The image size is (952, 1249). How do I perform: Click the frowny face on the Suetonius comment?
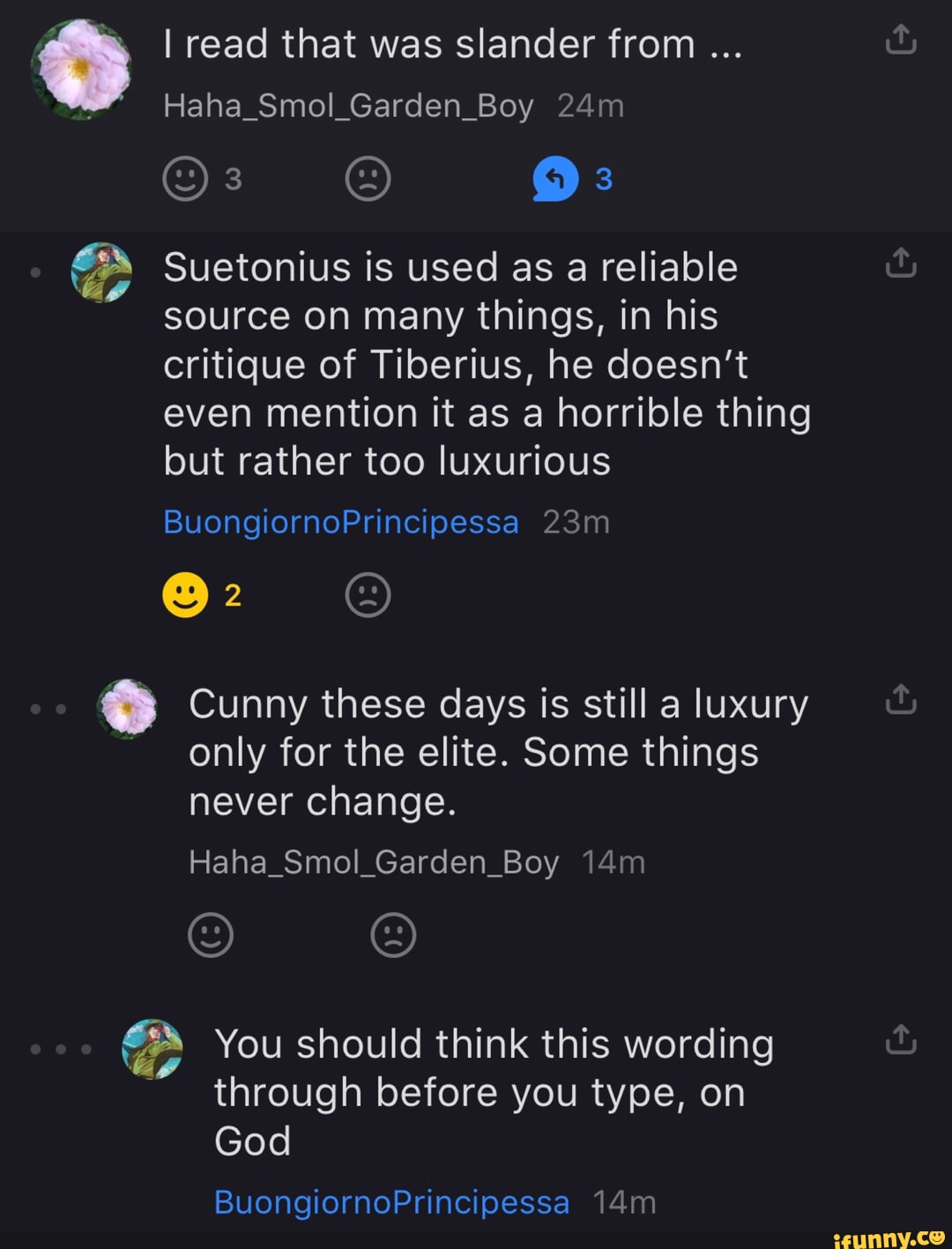(368, 595)
